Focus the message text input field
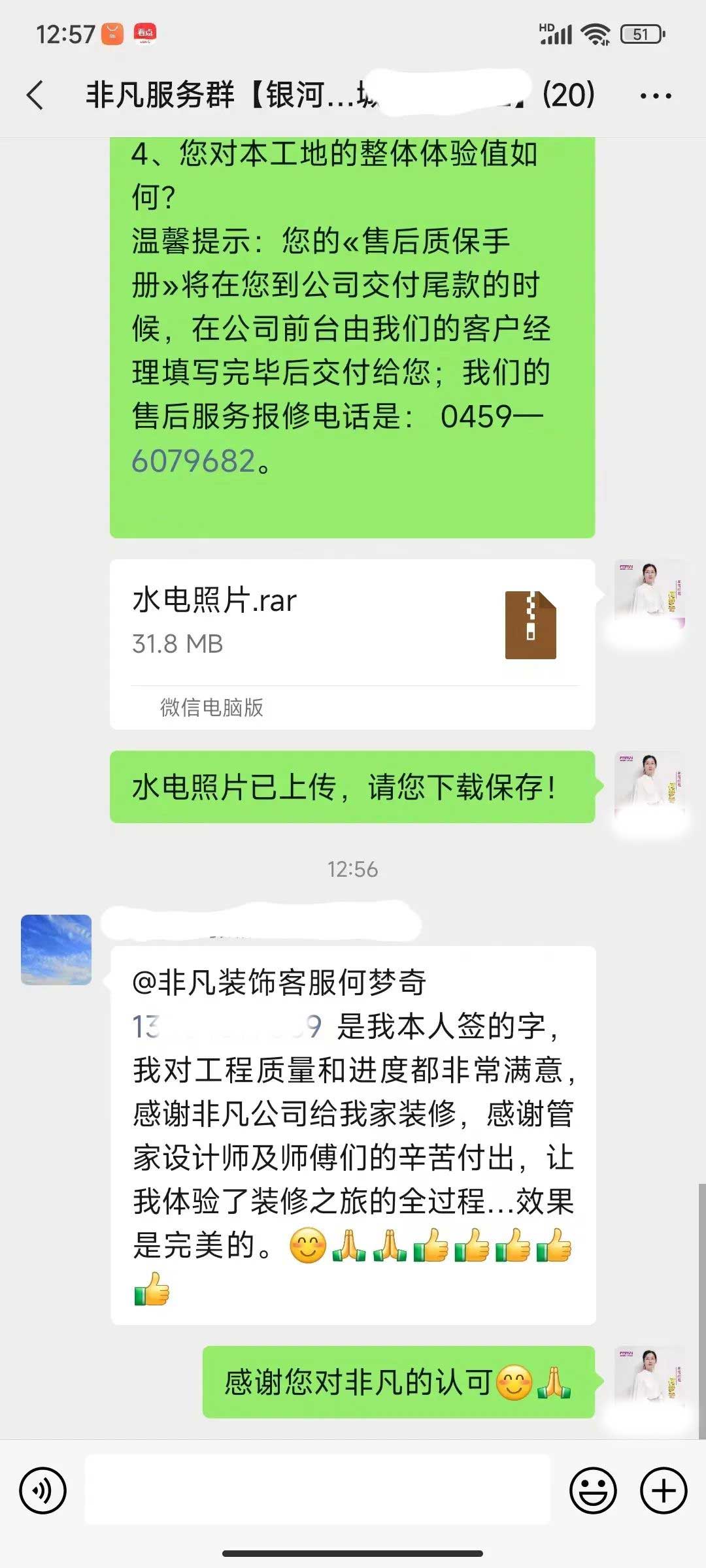 [318, 1490]
